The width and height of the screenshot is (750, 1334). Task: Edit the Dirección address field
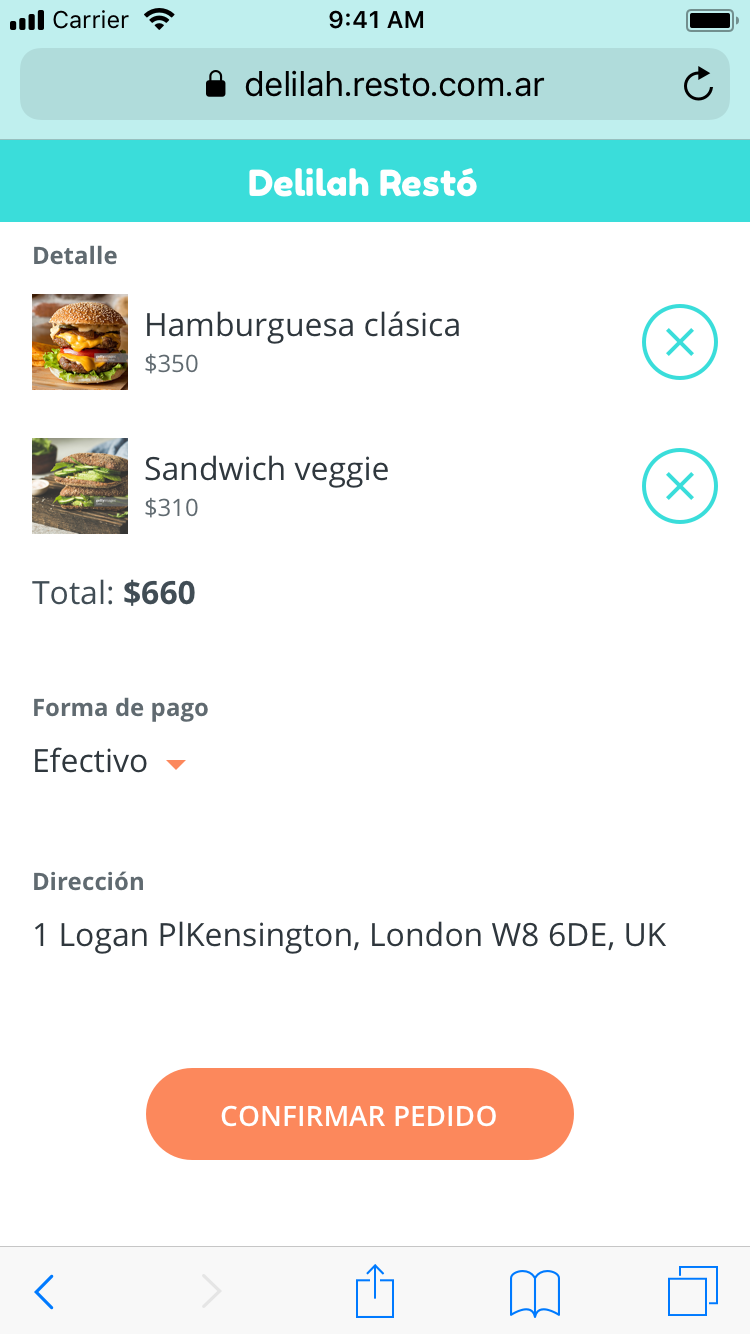click(349, 936)
